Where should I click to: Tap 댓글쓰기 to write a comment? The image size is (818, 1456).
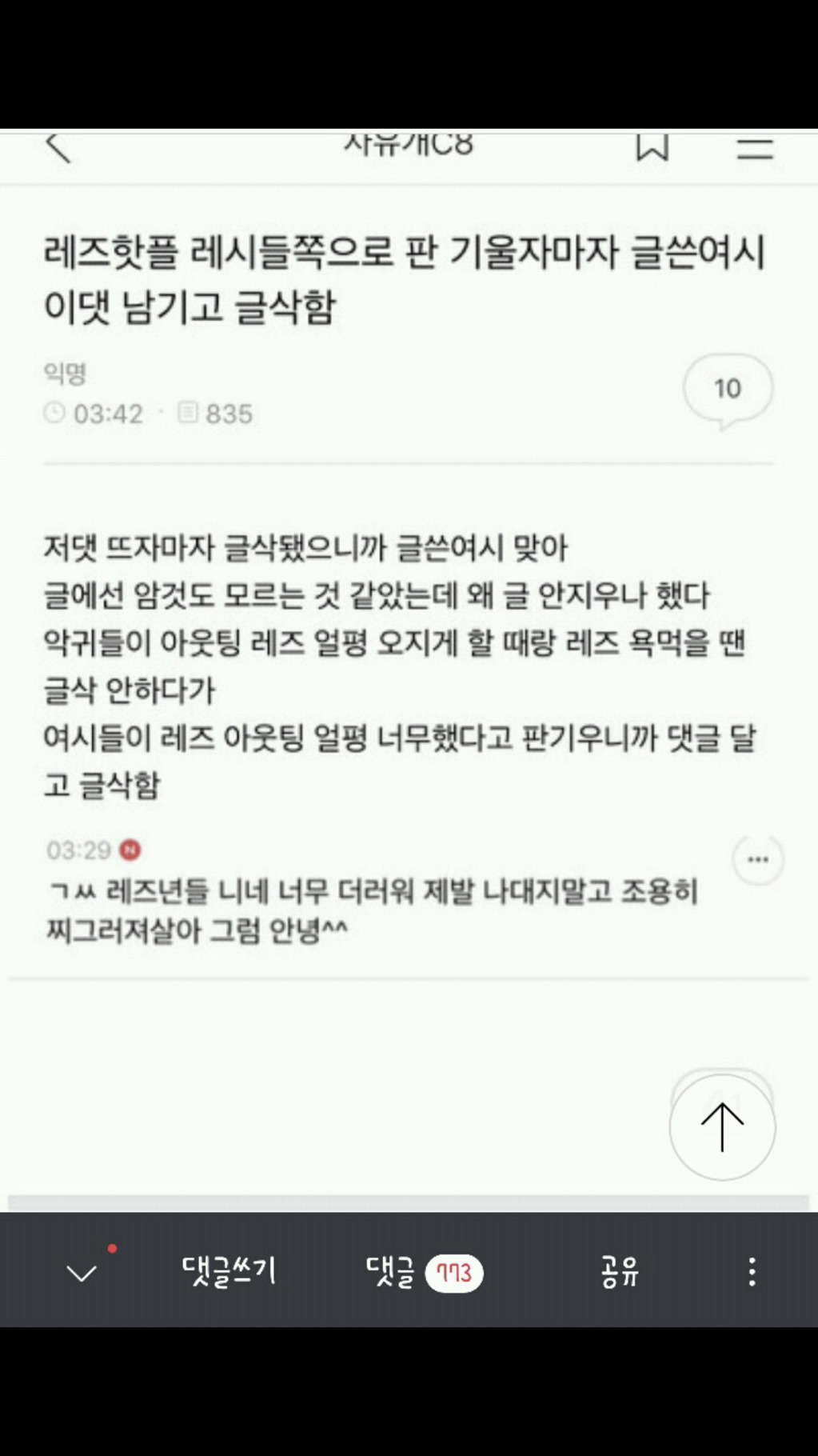coord(229,1270)
